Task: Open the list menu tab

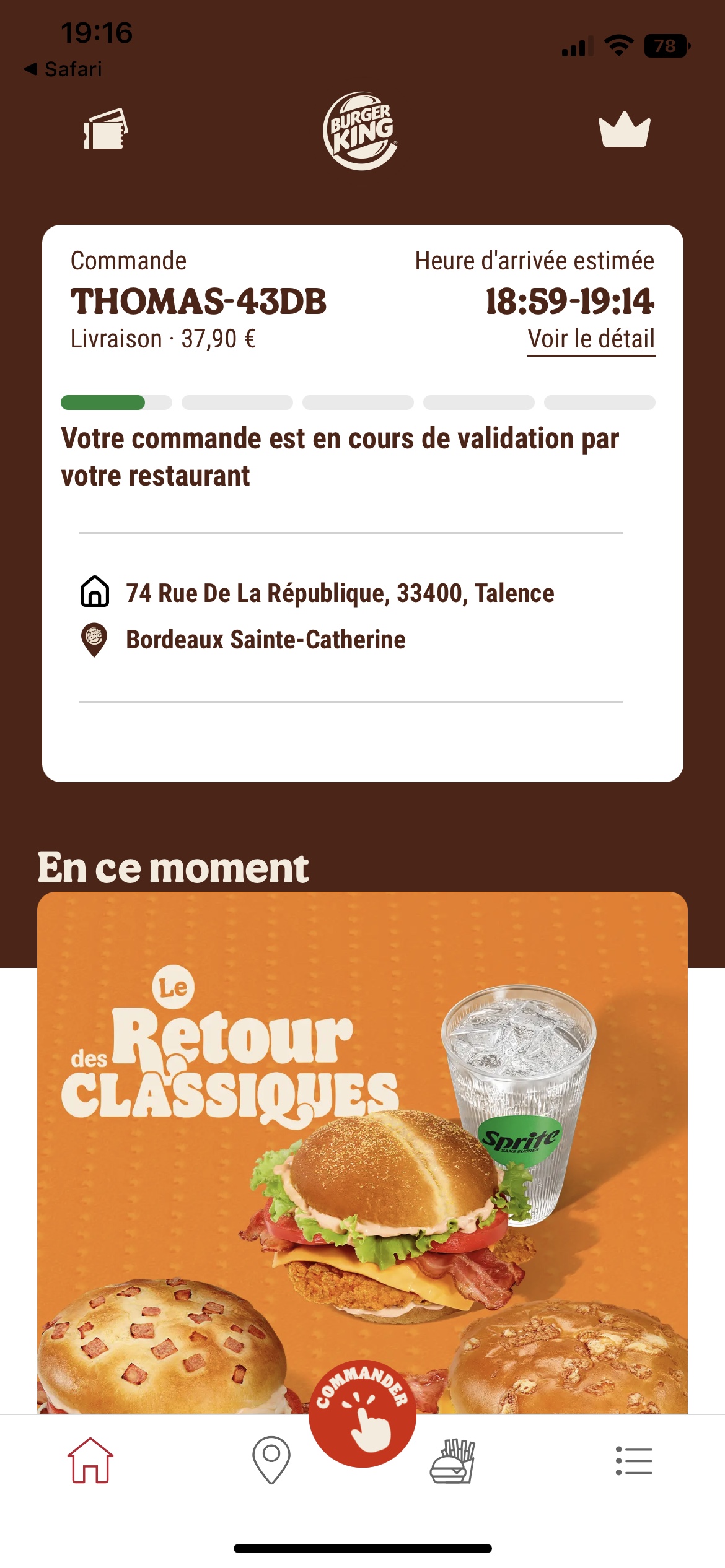Action: click(634, 1460)
